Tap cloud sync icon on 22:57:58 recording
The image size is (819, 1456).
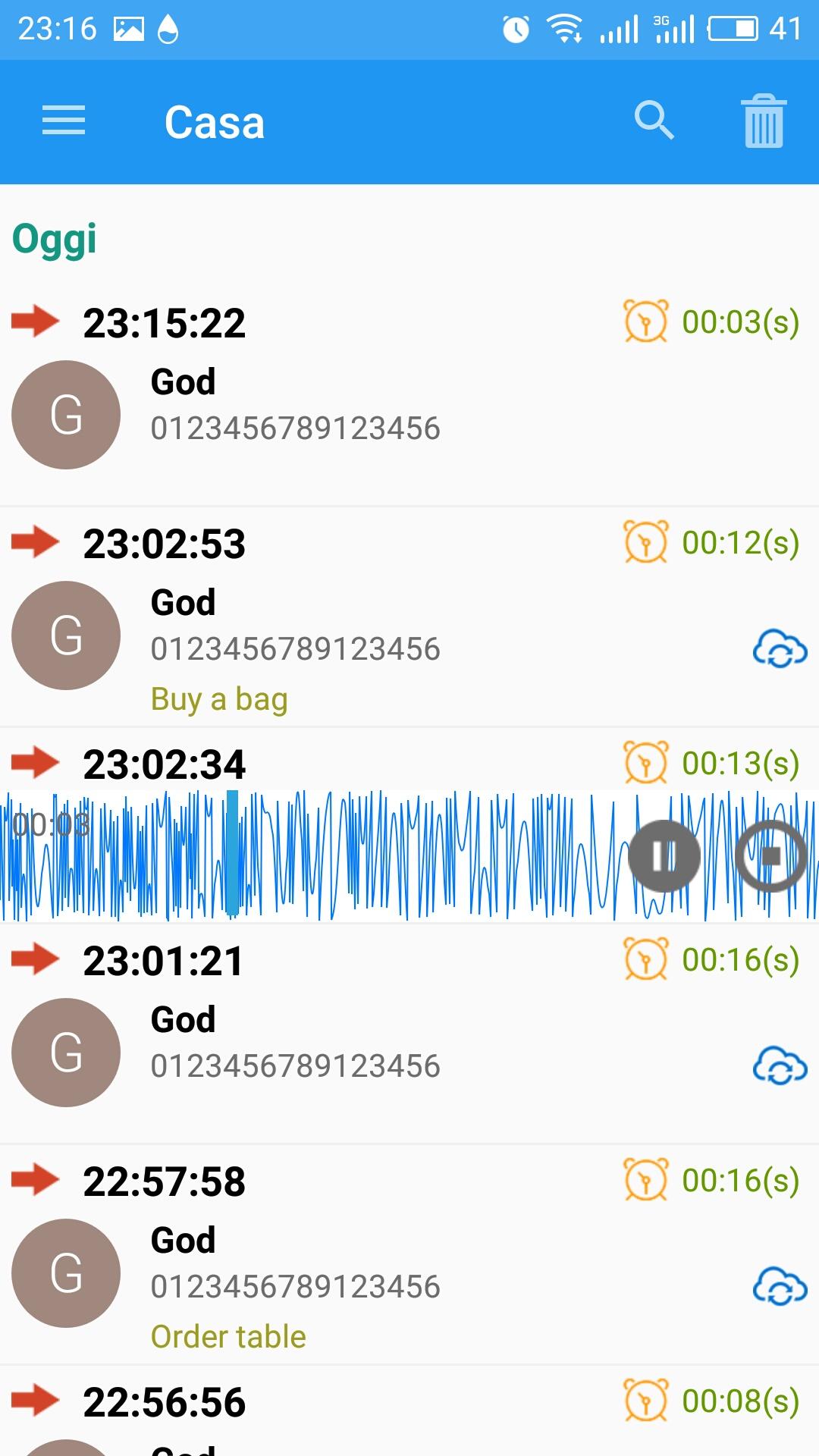click(780, 1287)
